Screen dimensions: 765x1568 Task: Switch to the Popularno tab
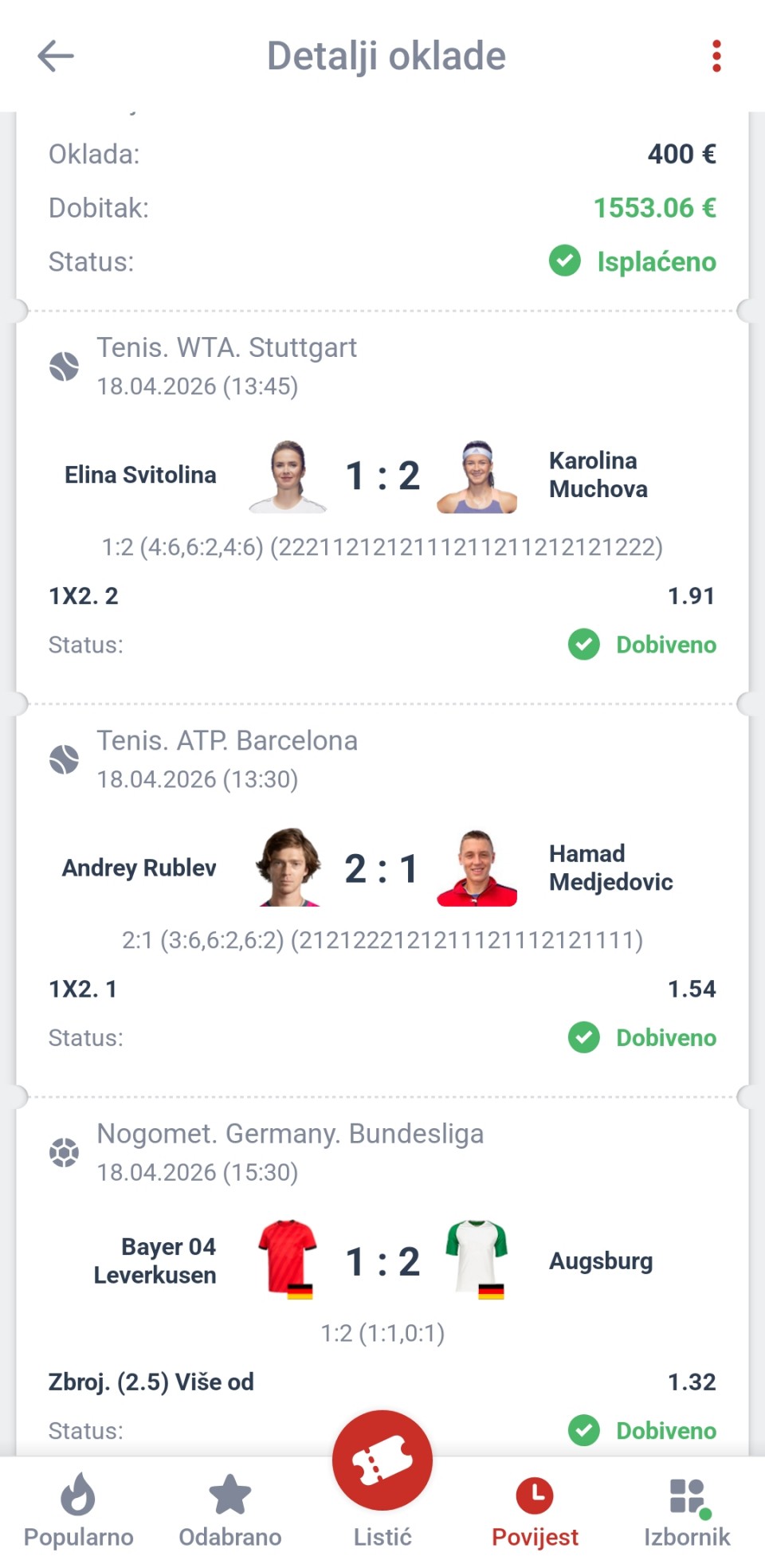pyautogui.click(x=78, y=1510)
